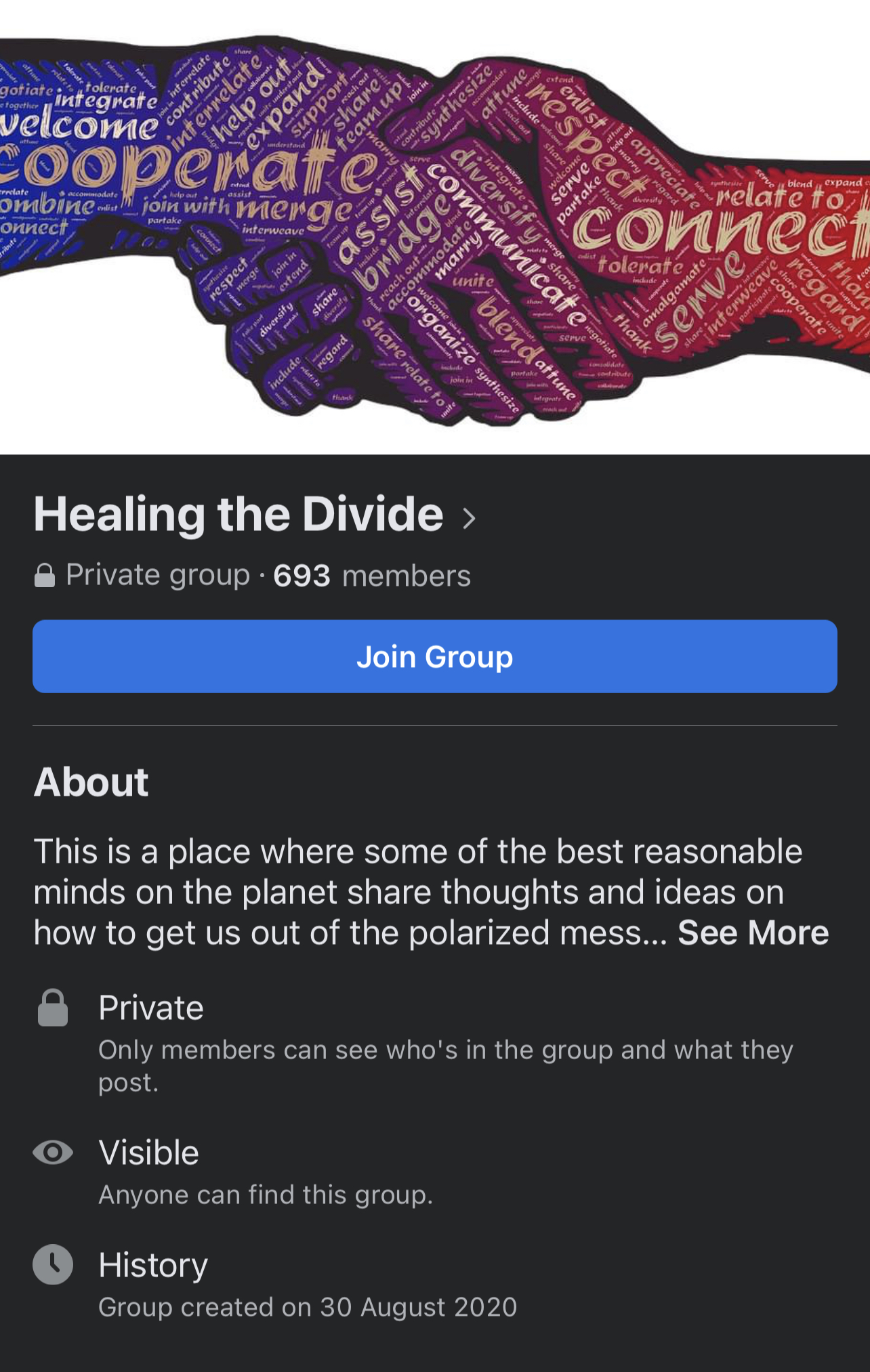Tap the Join Group button
The image size is (870, 1372).
pos(434,656)
